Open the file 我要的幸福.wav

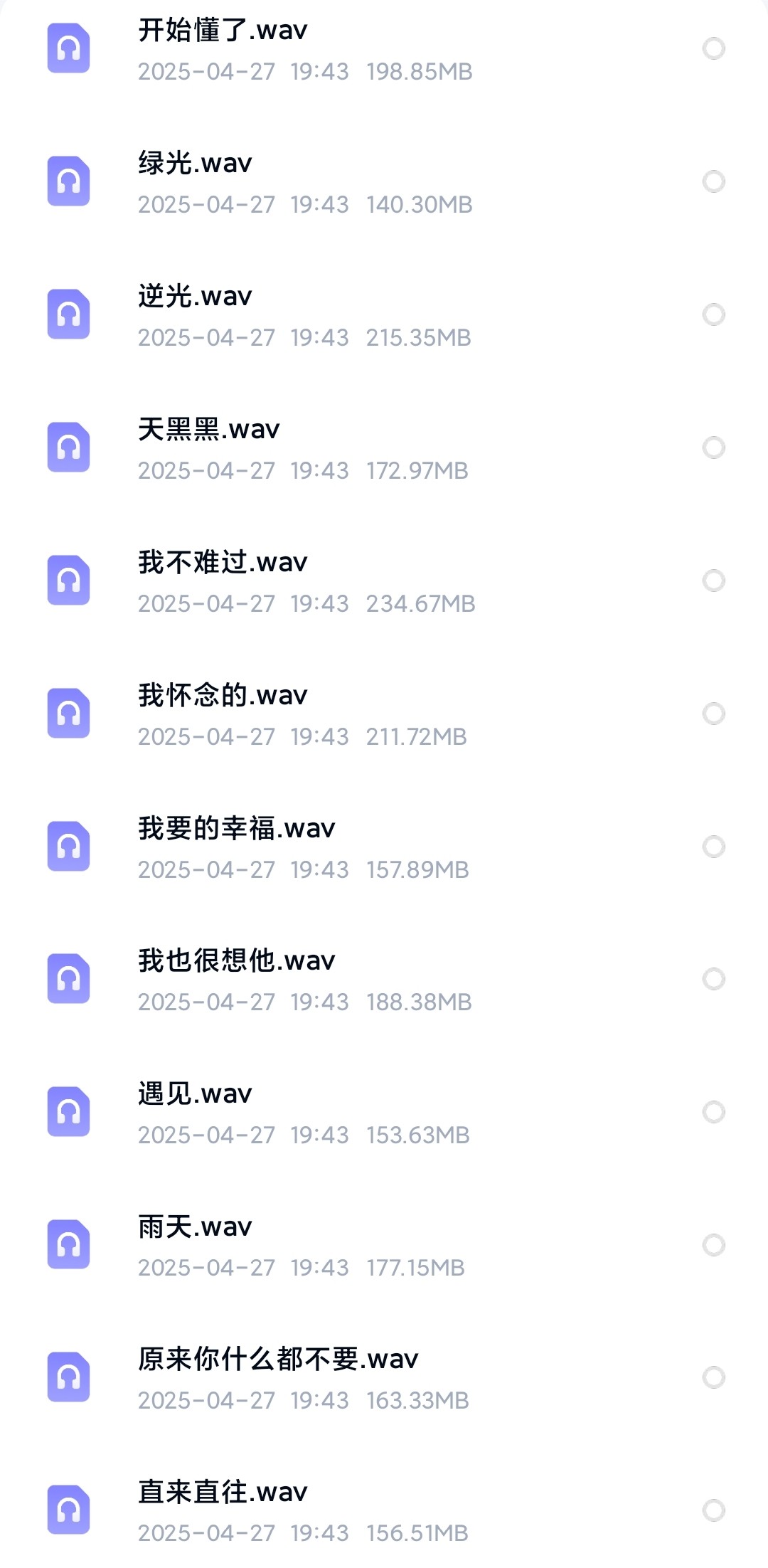(236, 830)
